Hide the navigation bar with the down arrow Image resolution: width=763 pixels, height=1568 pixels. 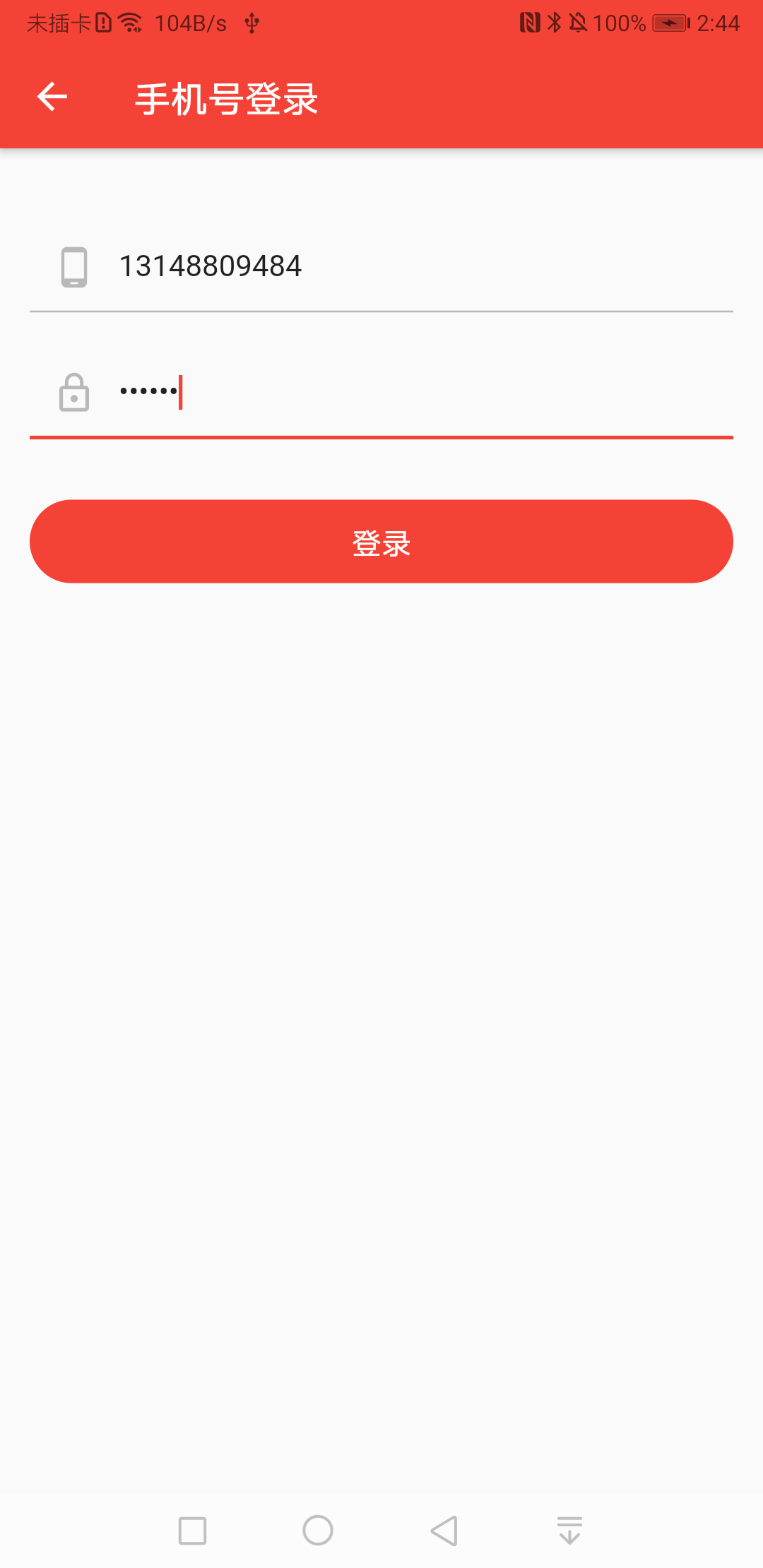569,1531
